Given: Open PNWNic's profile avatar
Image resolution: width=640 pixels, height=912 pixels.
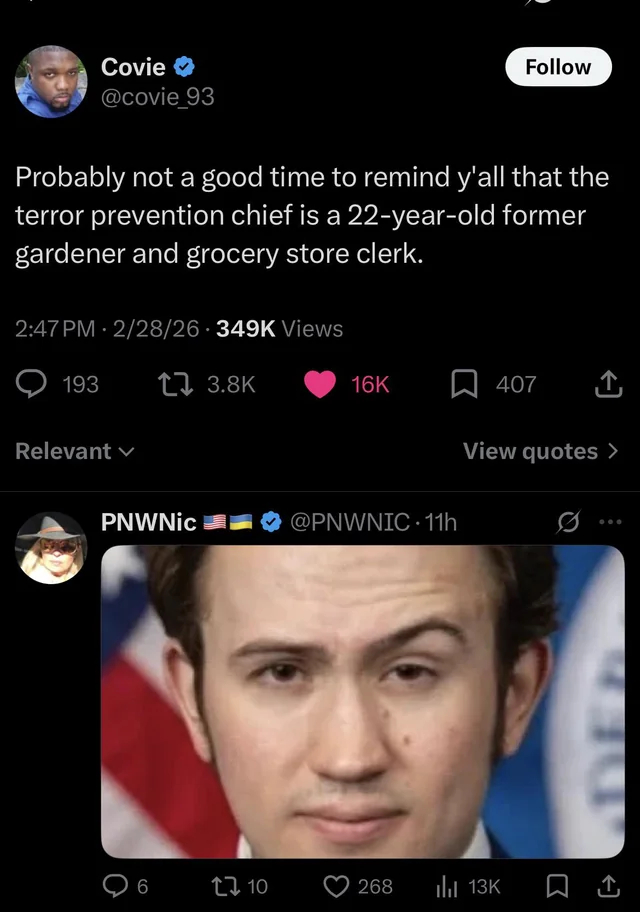Looking at the screenshot, I should coord(51,548).
